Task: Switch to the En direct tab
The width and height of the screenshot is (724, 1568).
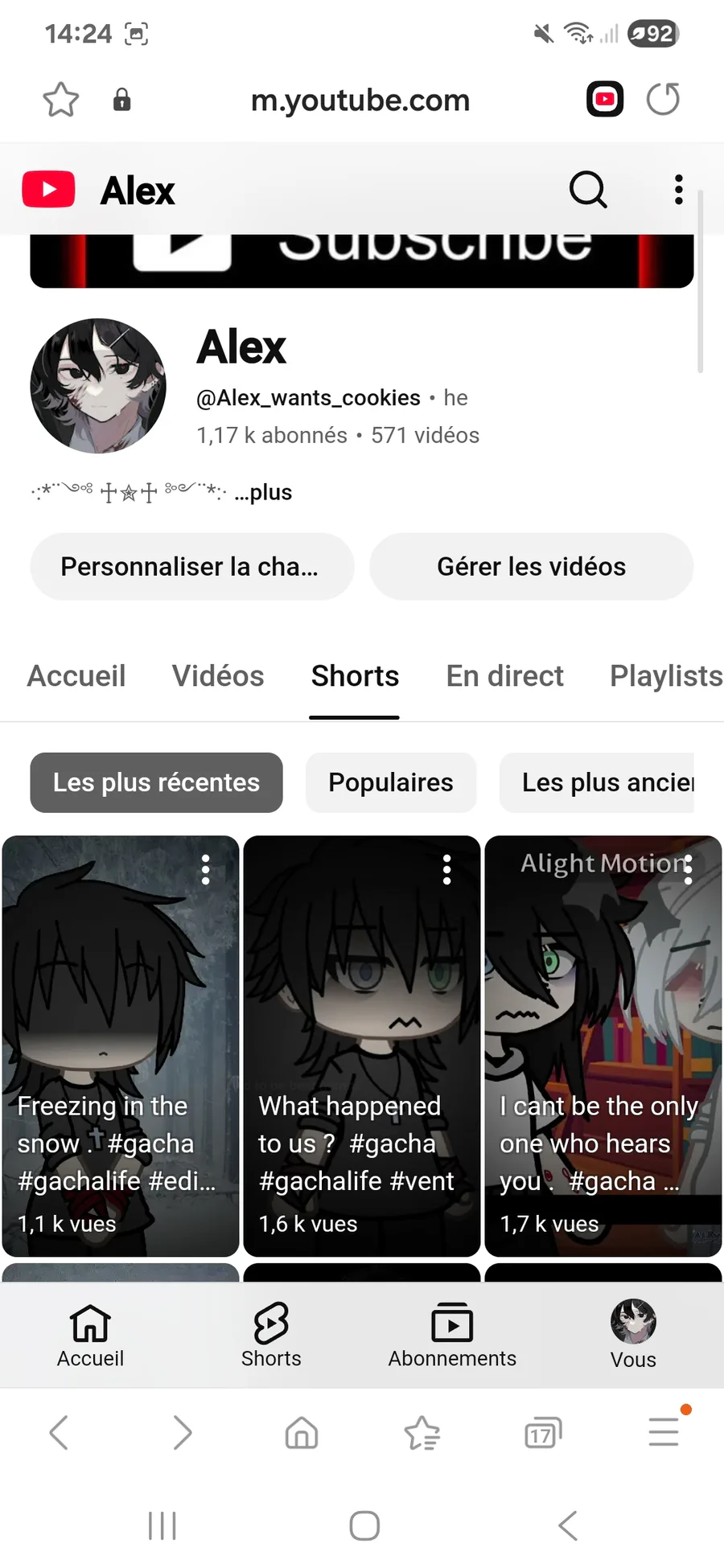Action: (x=504, y=676)
